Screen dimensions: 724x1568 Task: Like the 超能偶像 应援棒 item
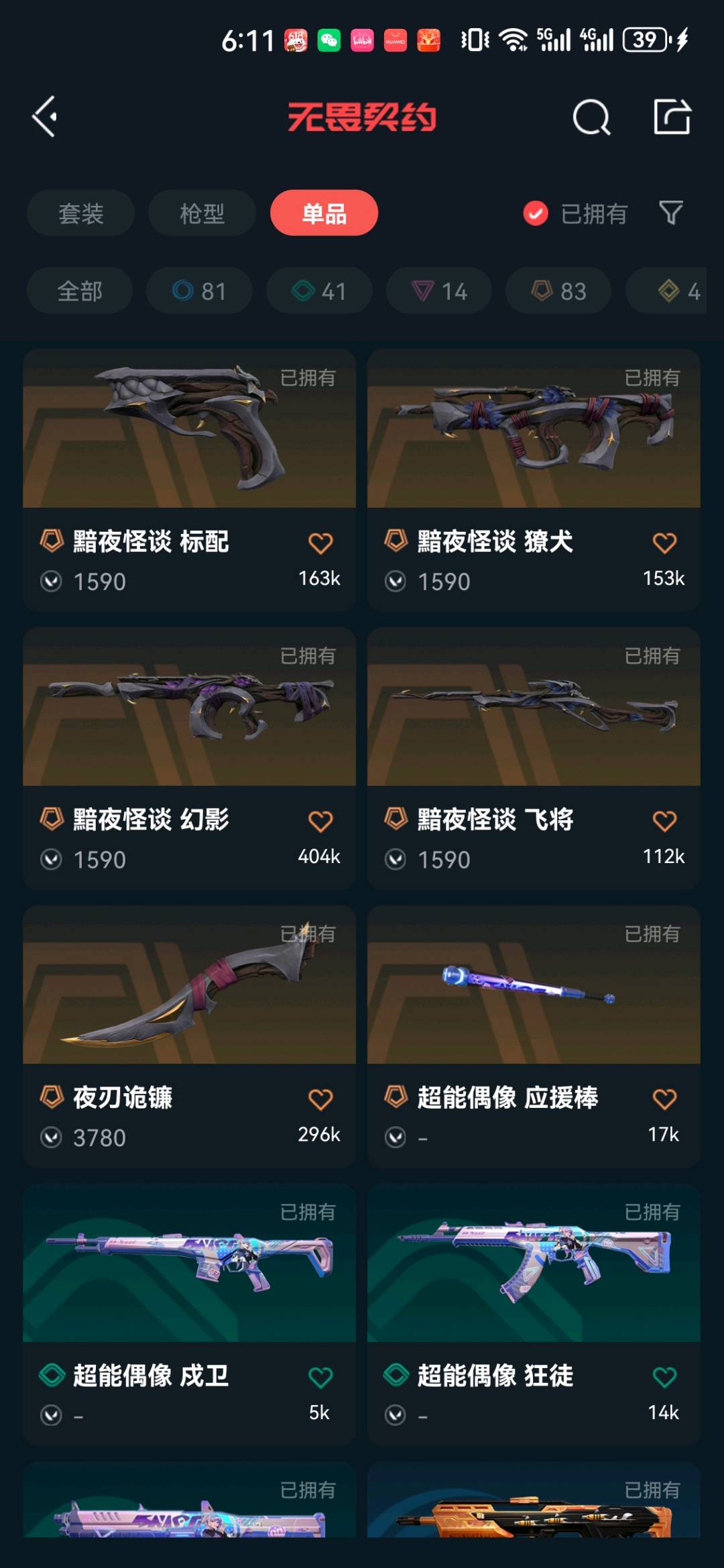664,1099
